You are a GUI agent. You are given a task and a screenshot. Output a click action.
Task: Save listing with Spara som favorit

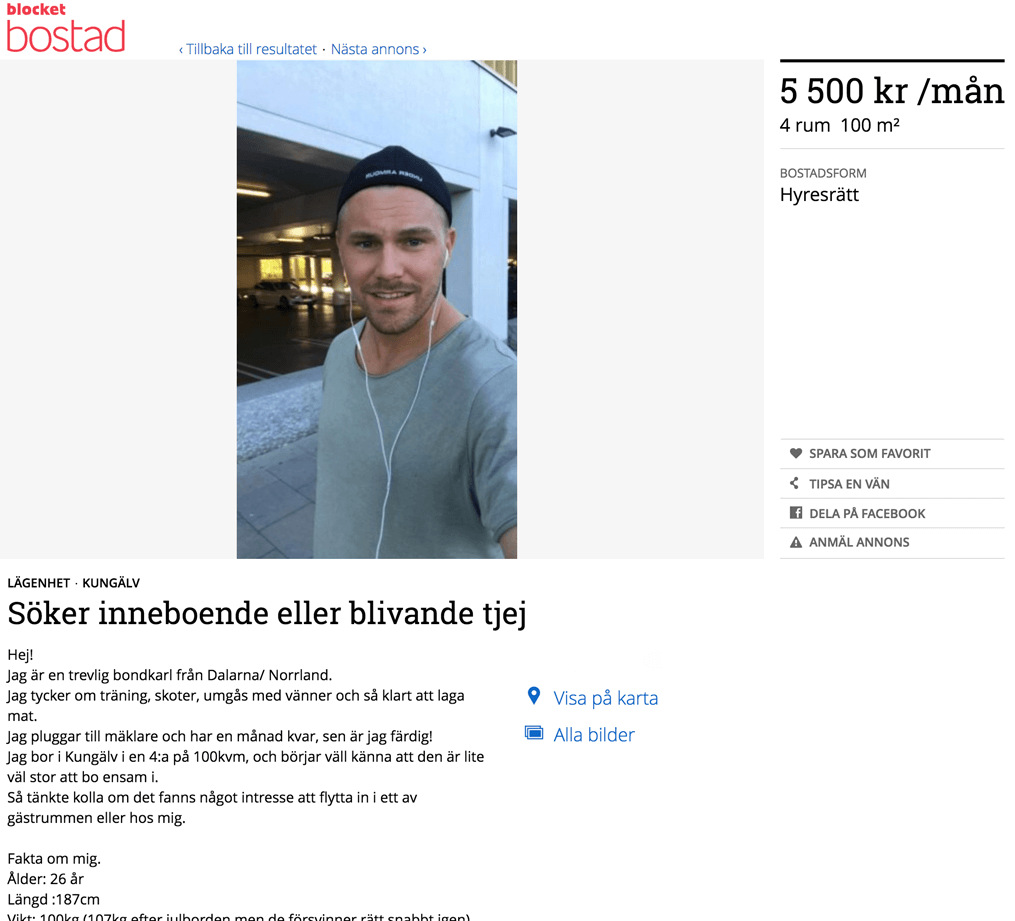tap(869, 454)
